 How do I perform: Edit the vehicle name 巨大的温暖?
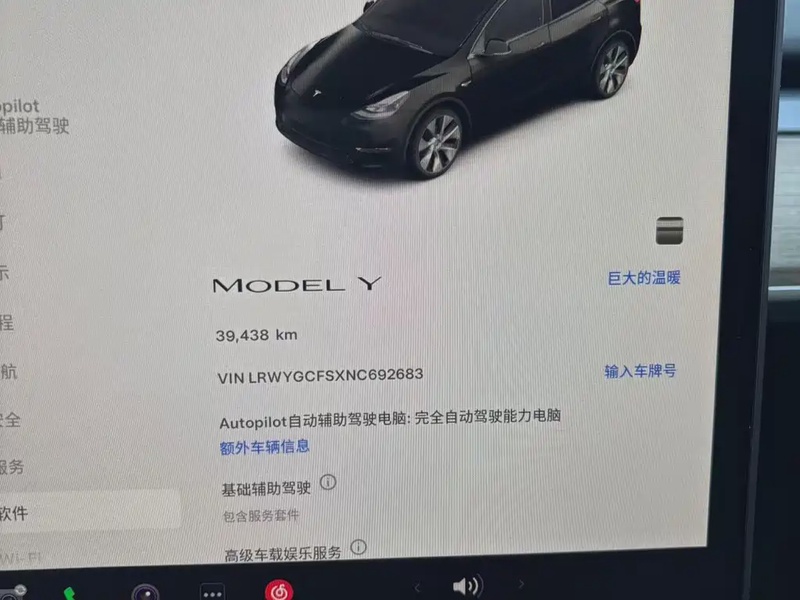pos(644,278)
